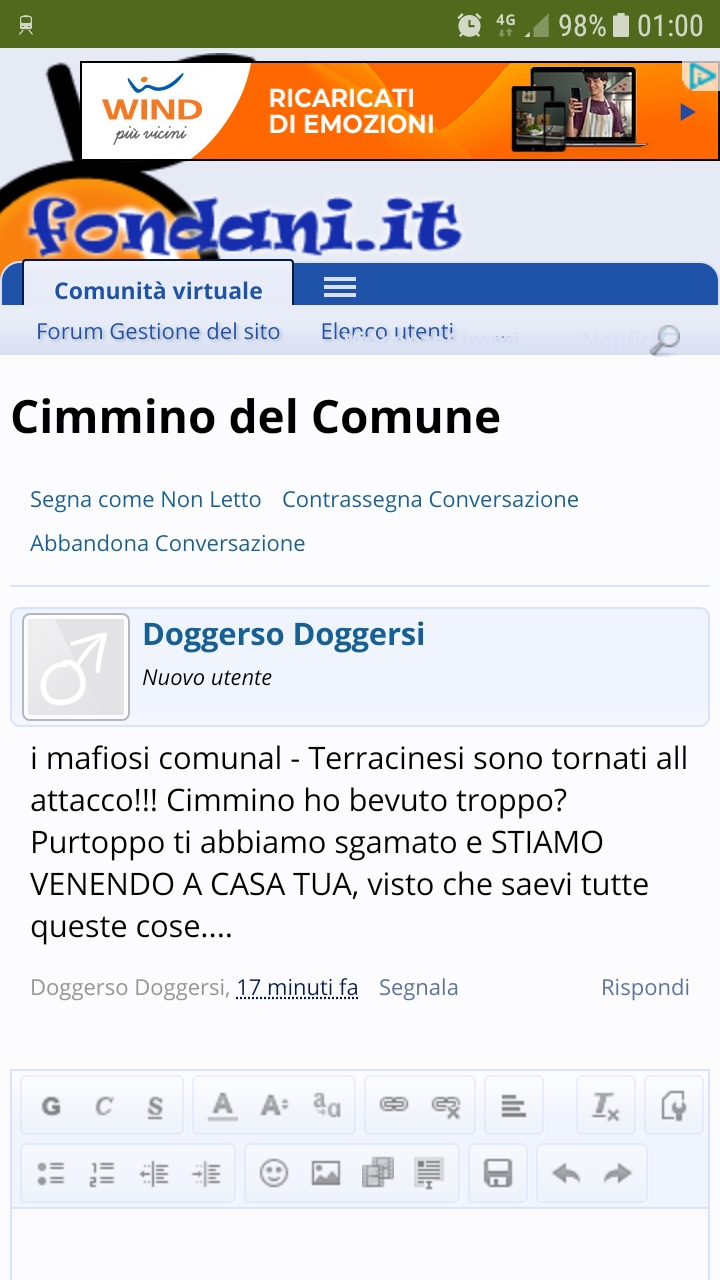Choose Contrassegna Conversazione
This screenshot has width=720, height=1280.
pyautogui.click(x=430, y=499)
